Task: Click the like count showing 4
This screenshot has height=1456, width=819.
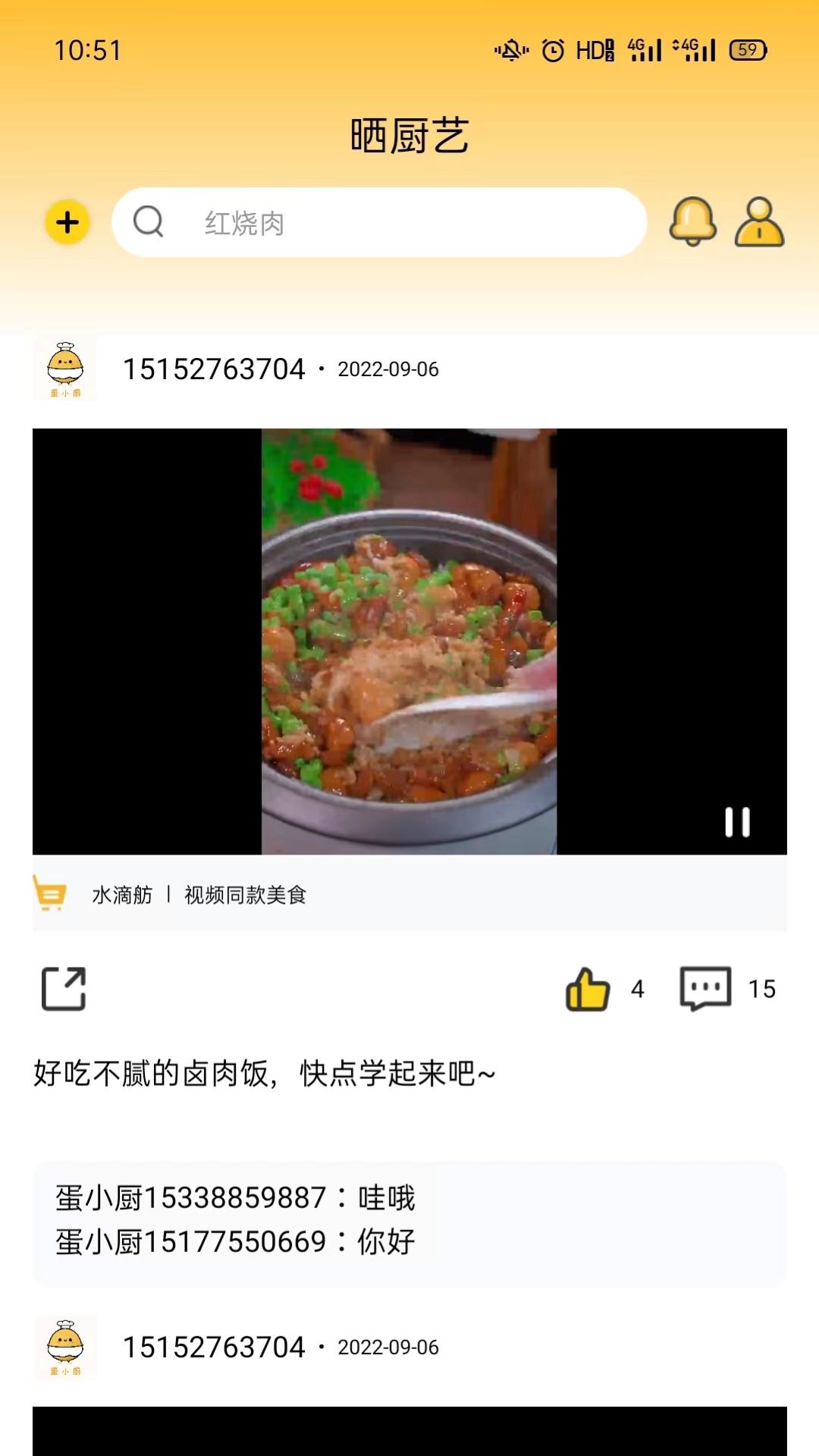Action: click(x=638, y=988)
